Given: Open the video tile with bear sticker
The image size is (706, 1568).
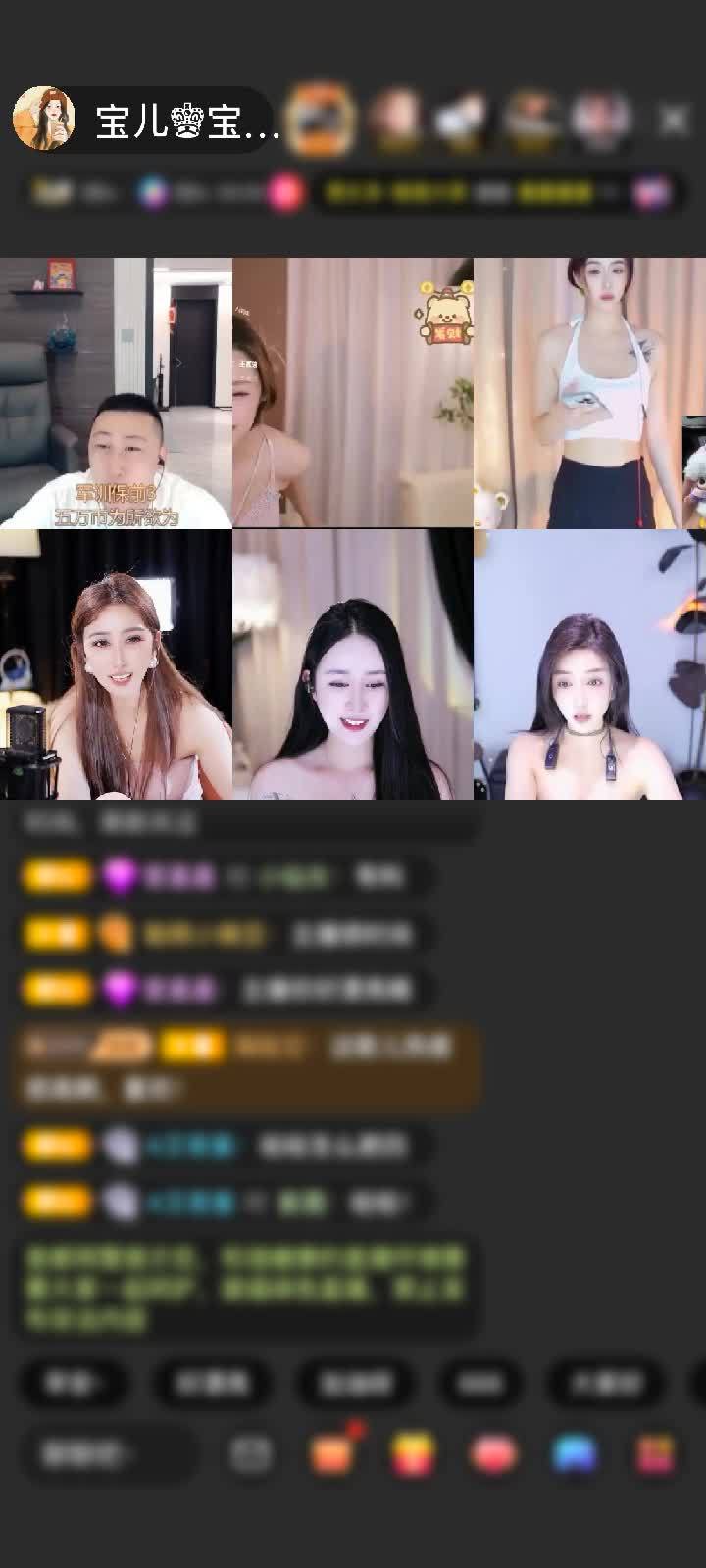Looking at the screenshot, I should 353,393.
